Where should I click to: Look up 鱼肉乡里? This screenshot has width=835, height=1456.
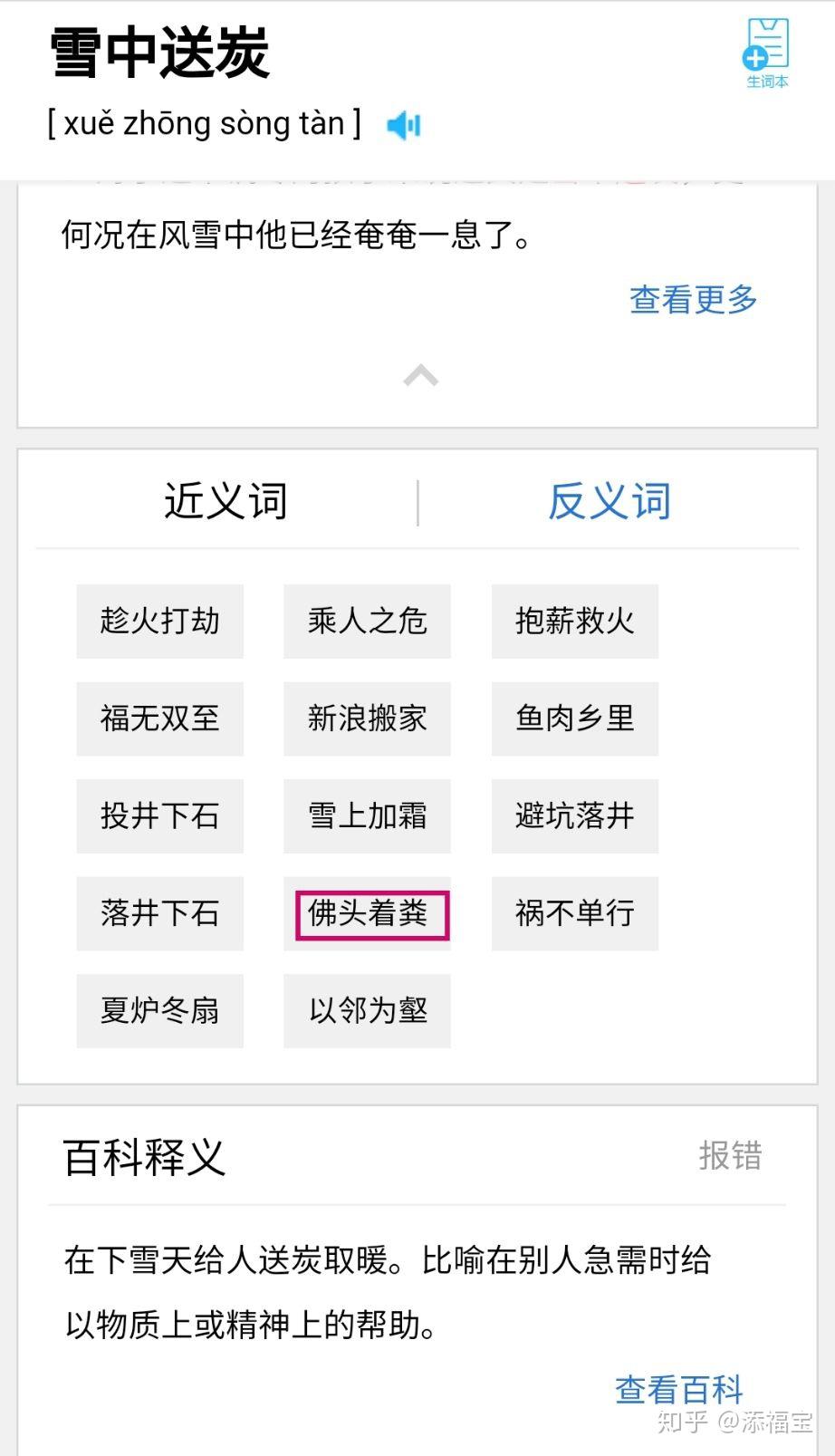tap(574, 718)
